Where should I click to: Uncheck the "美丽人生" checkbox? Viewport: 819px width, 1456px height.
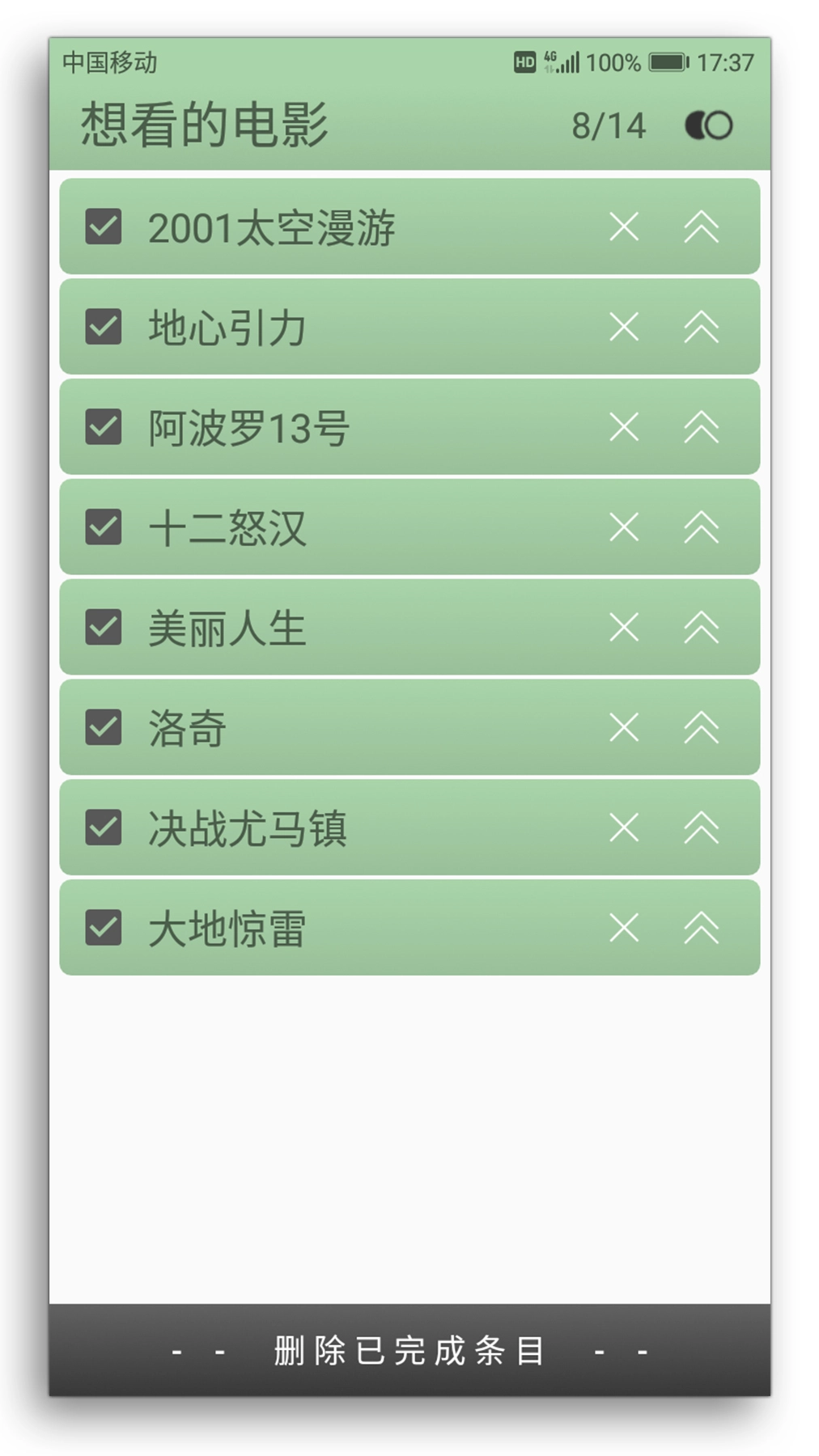(104, 628)
